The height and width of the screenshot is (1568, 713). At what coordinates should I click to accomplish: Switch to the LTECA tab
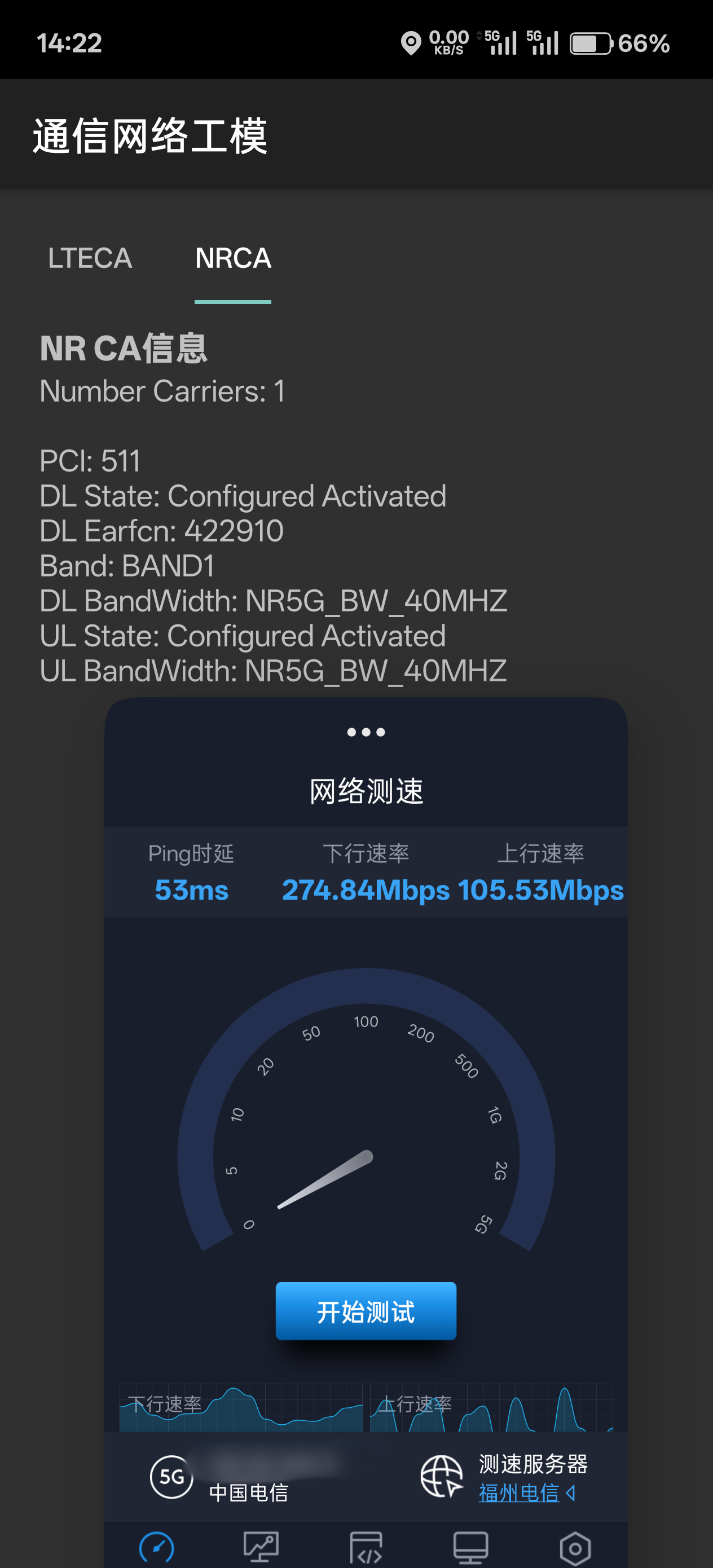click(x=90, y=259)
